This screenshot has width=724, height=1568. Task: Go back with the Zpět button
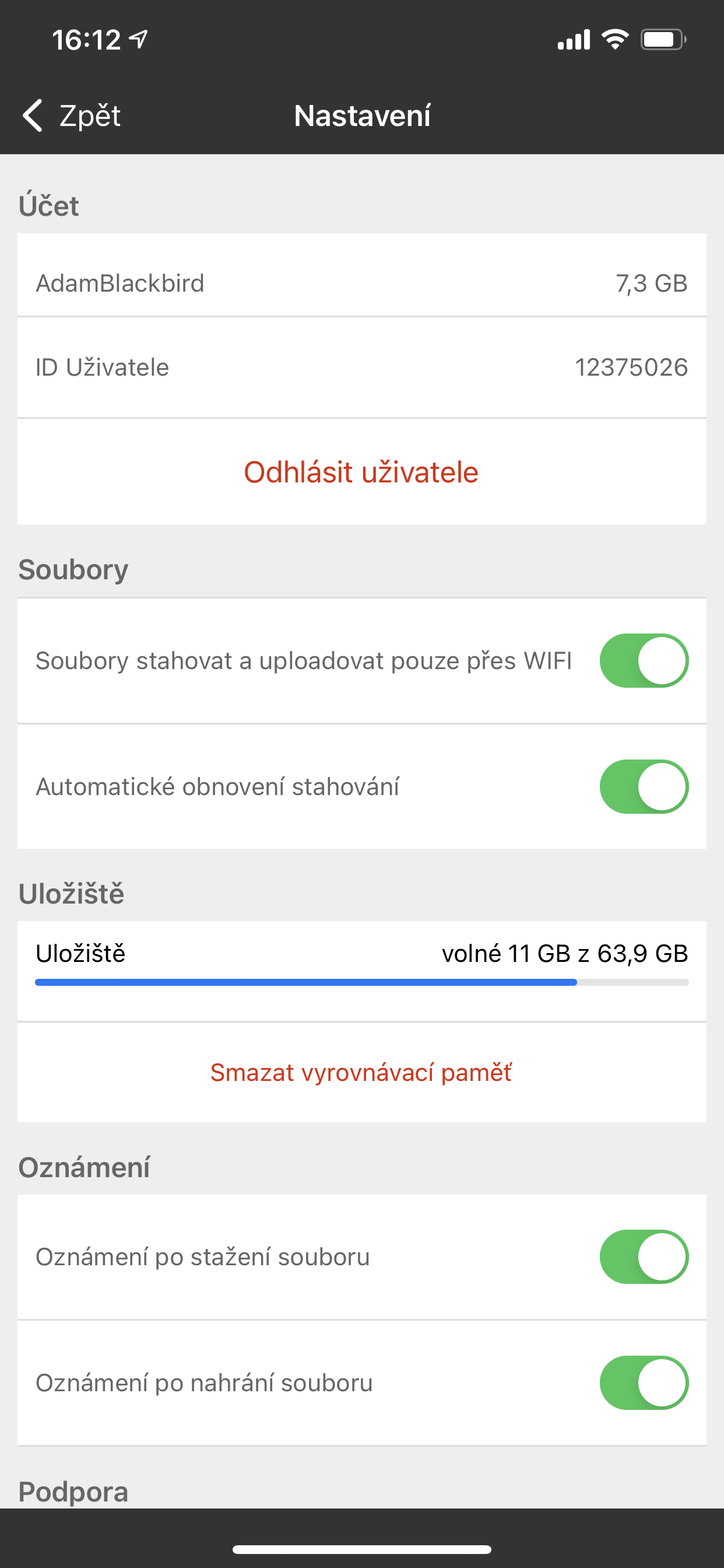point(72,116)
